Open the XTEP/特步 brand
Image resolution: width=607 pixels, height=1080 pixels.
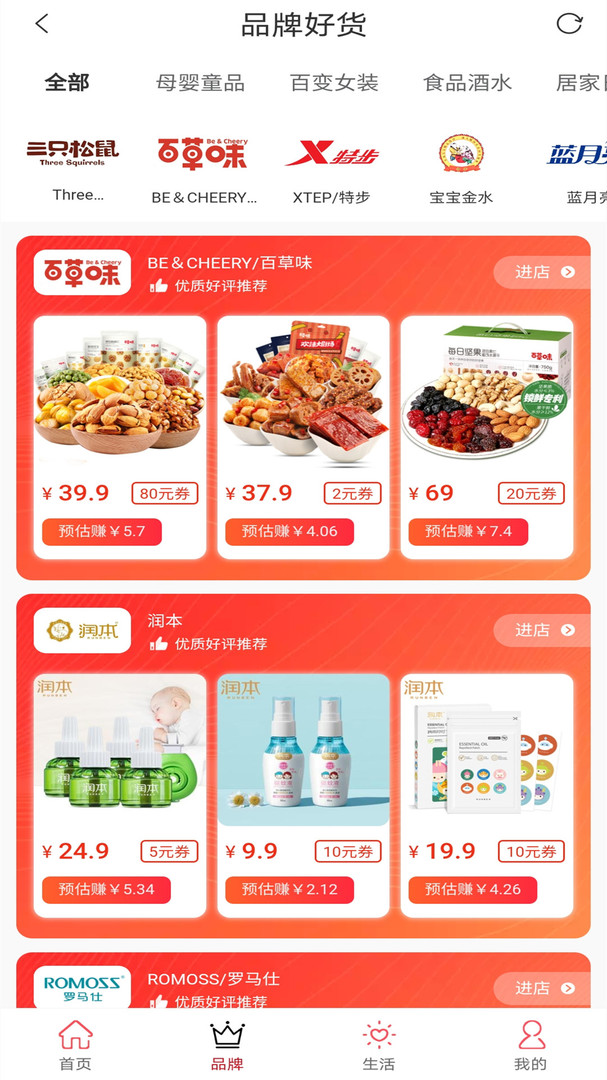pos(331,167)
